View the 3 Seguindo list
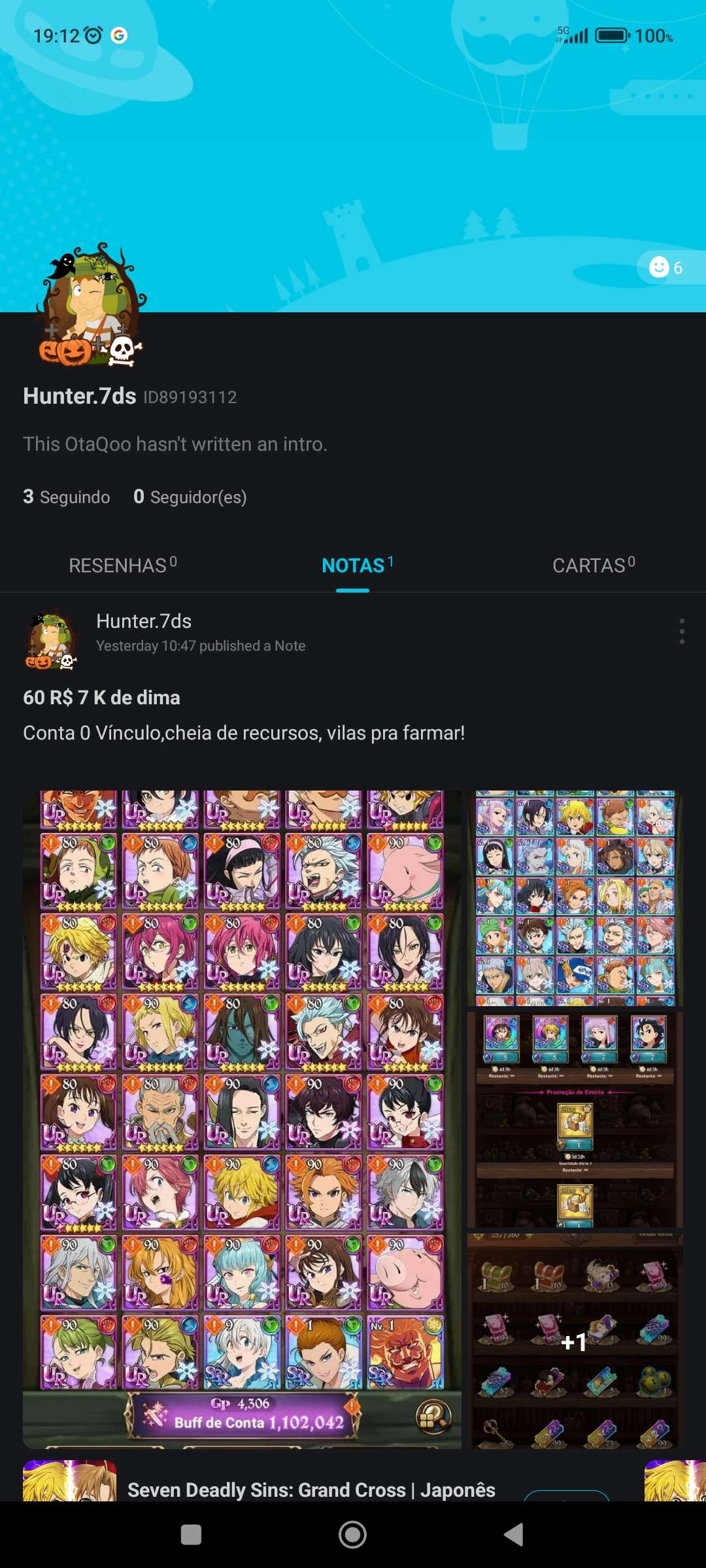The height and width of the screenshot is (1568, 706). coord(67,497)
